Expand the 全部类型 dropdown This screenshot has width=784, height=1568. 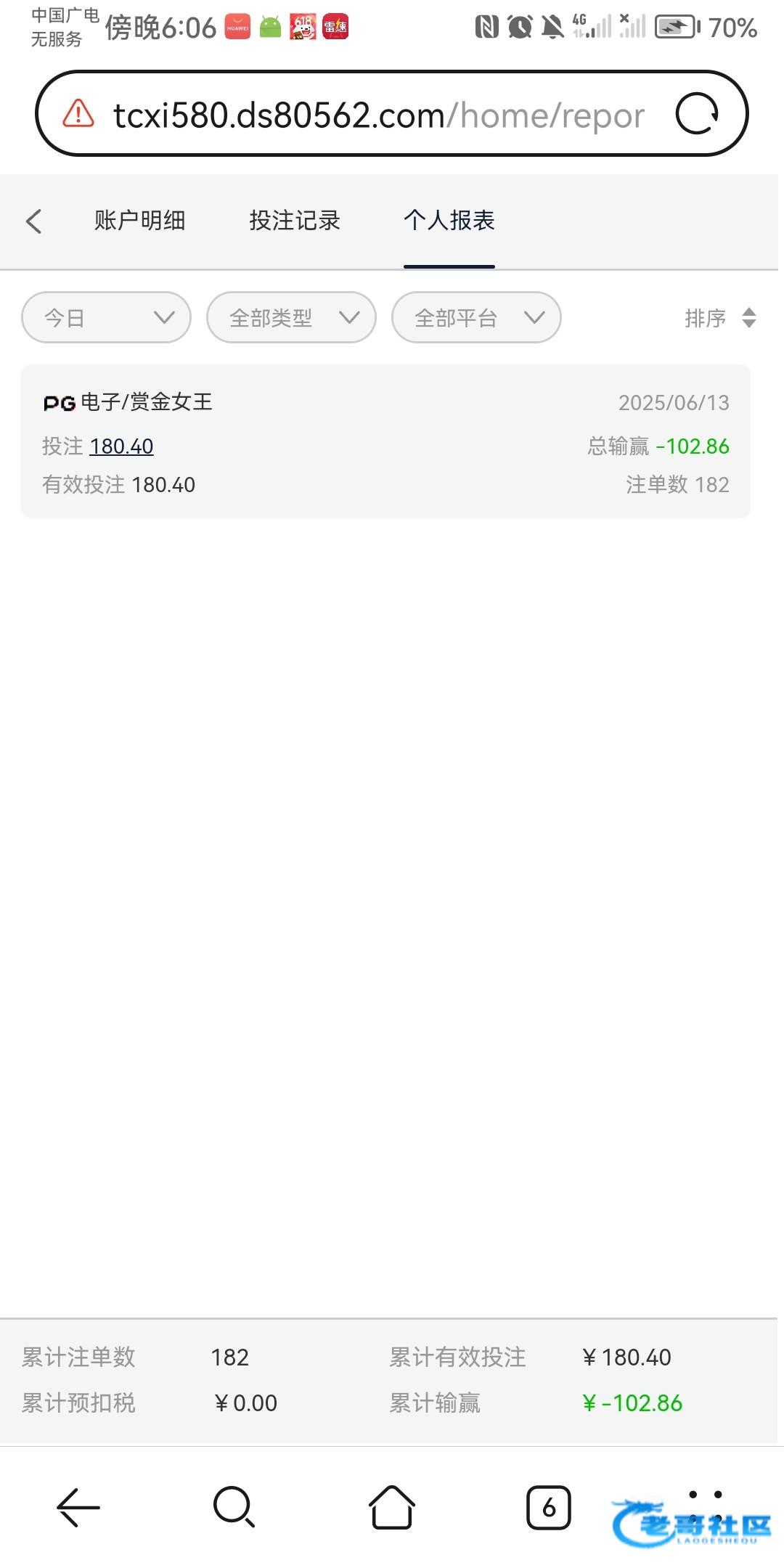[x=291, y=317]
